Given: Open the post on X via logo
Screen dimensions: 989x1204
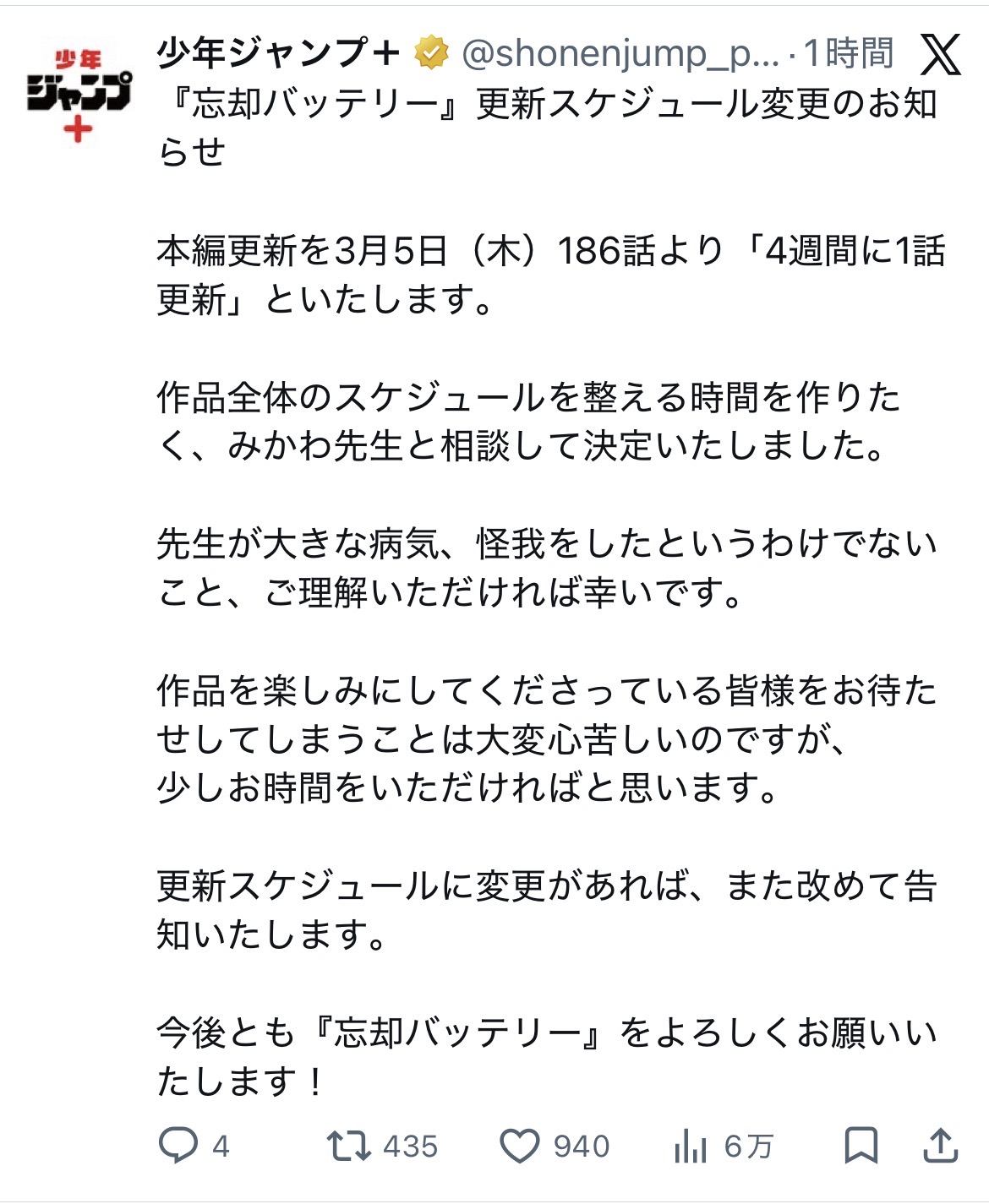Looking at the screenshot, I should (940, 54).
